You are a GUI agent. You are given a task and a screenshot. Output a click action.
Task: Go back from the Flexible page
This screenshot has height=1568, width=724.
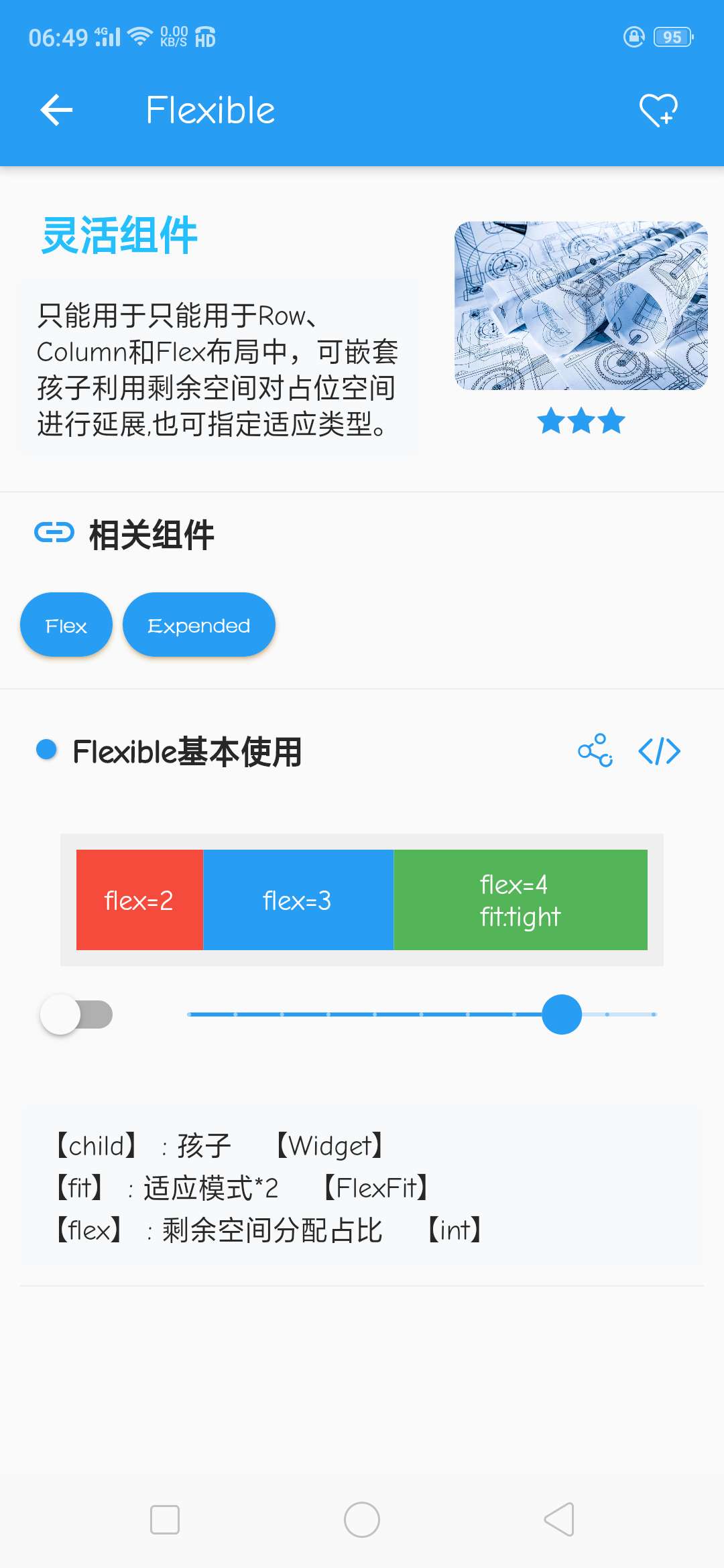click(56, 111)
